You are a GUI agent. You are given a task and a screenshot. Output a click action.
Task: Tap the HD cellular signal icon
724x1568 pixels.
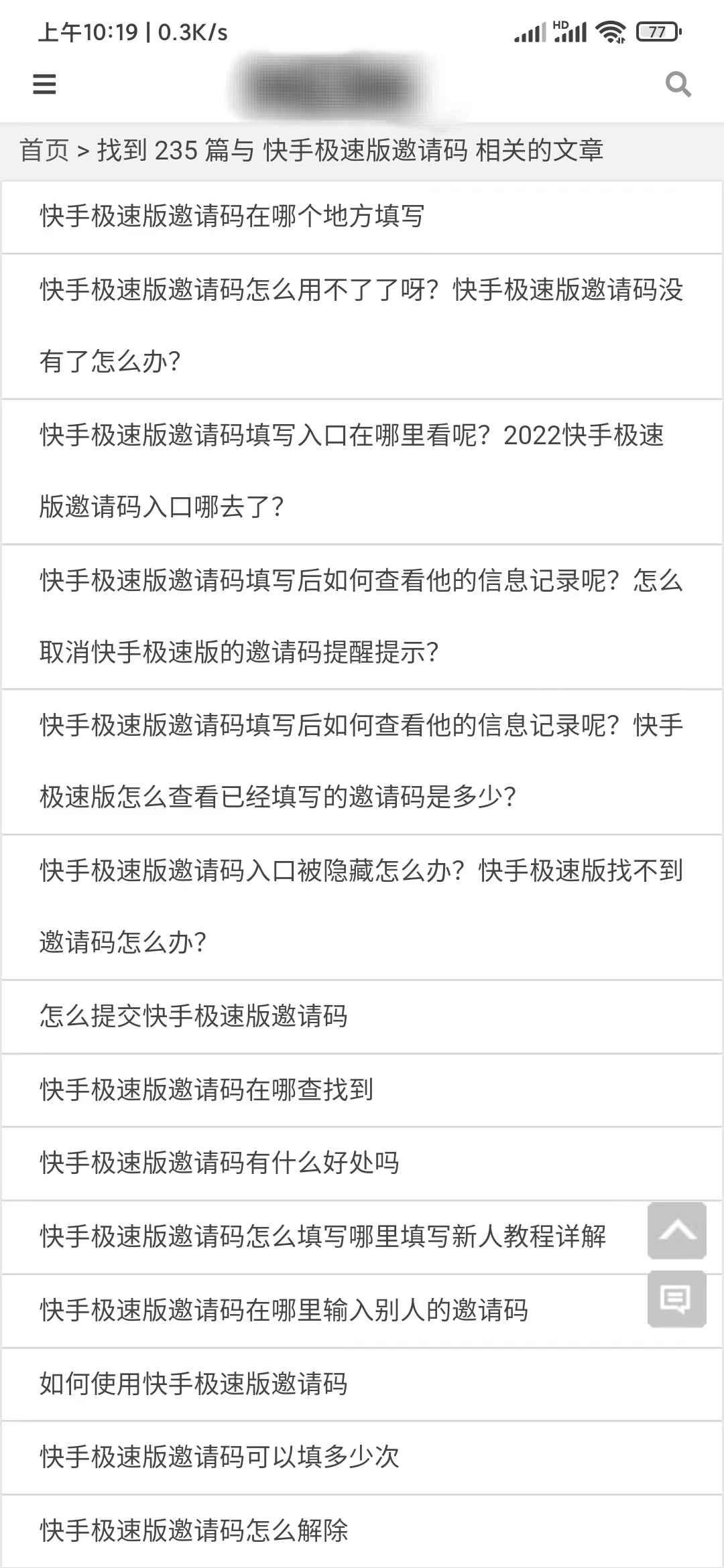[x=568, y=31]
